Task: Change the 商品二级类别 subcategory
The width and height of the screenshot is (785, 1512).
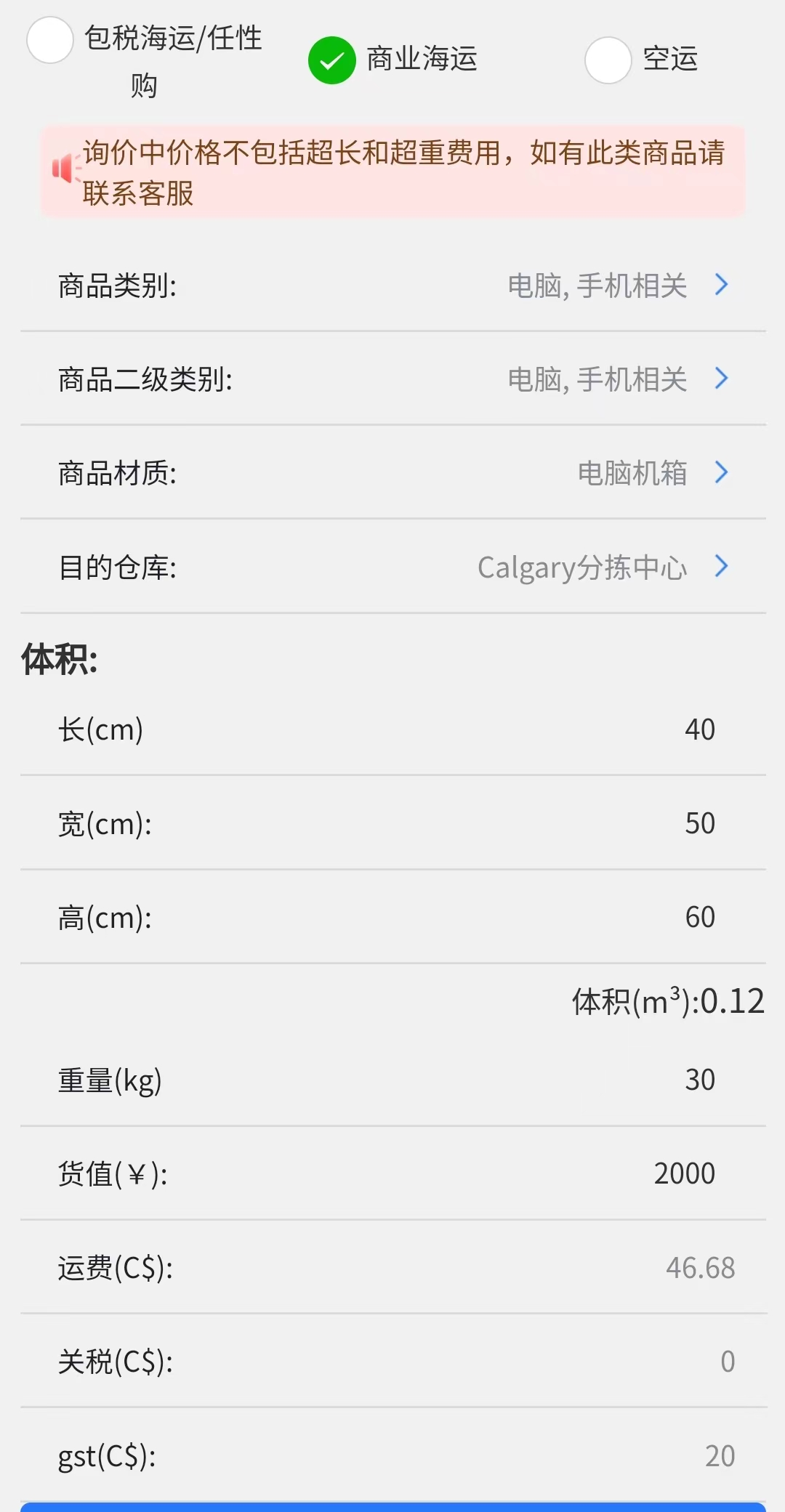Action: tap(616, 379)
